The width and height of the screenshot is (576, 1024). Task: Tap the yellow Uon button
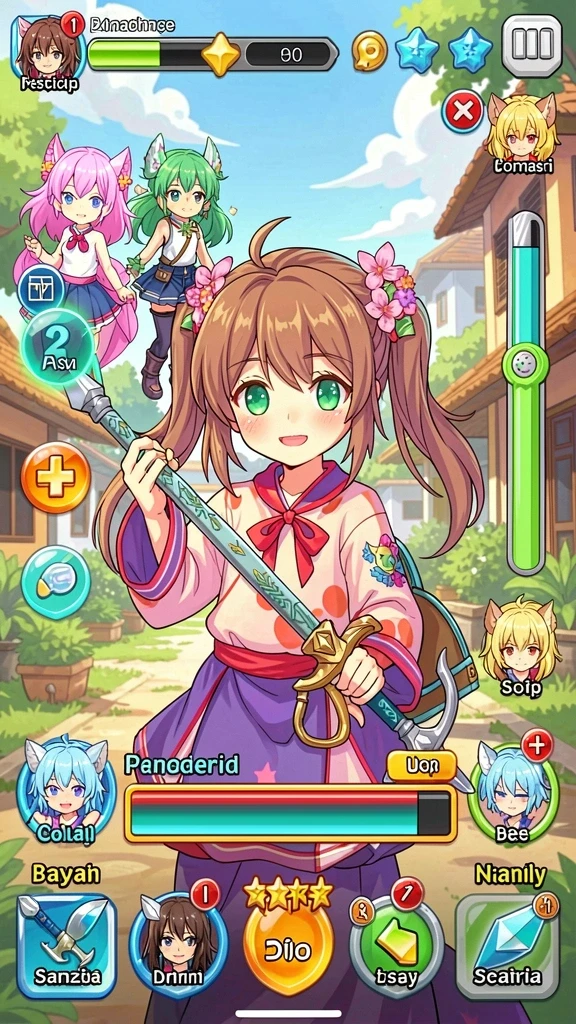(421, 765)
